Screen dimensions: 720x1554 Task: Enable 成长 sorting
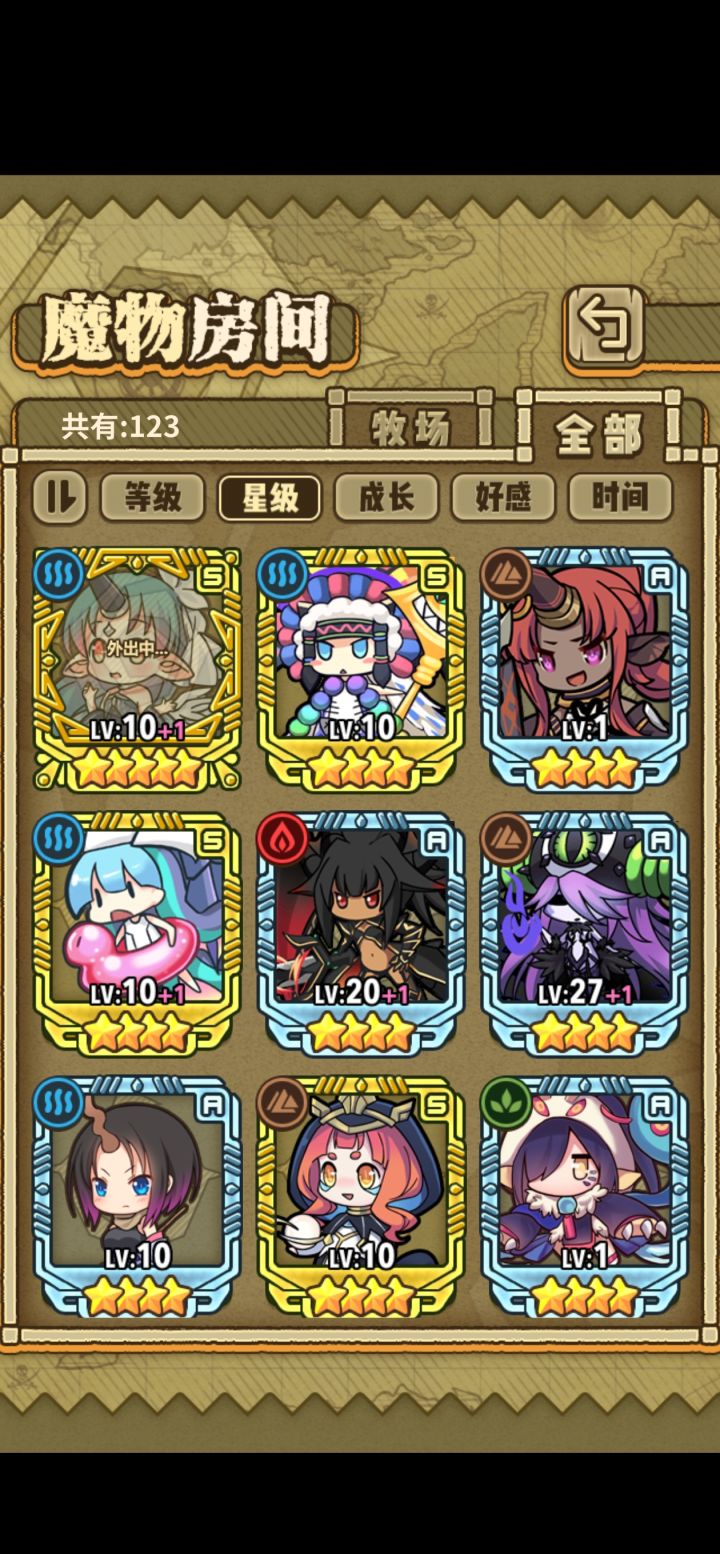[x=387, y=496]
